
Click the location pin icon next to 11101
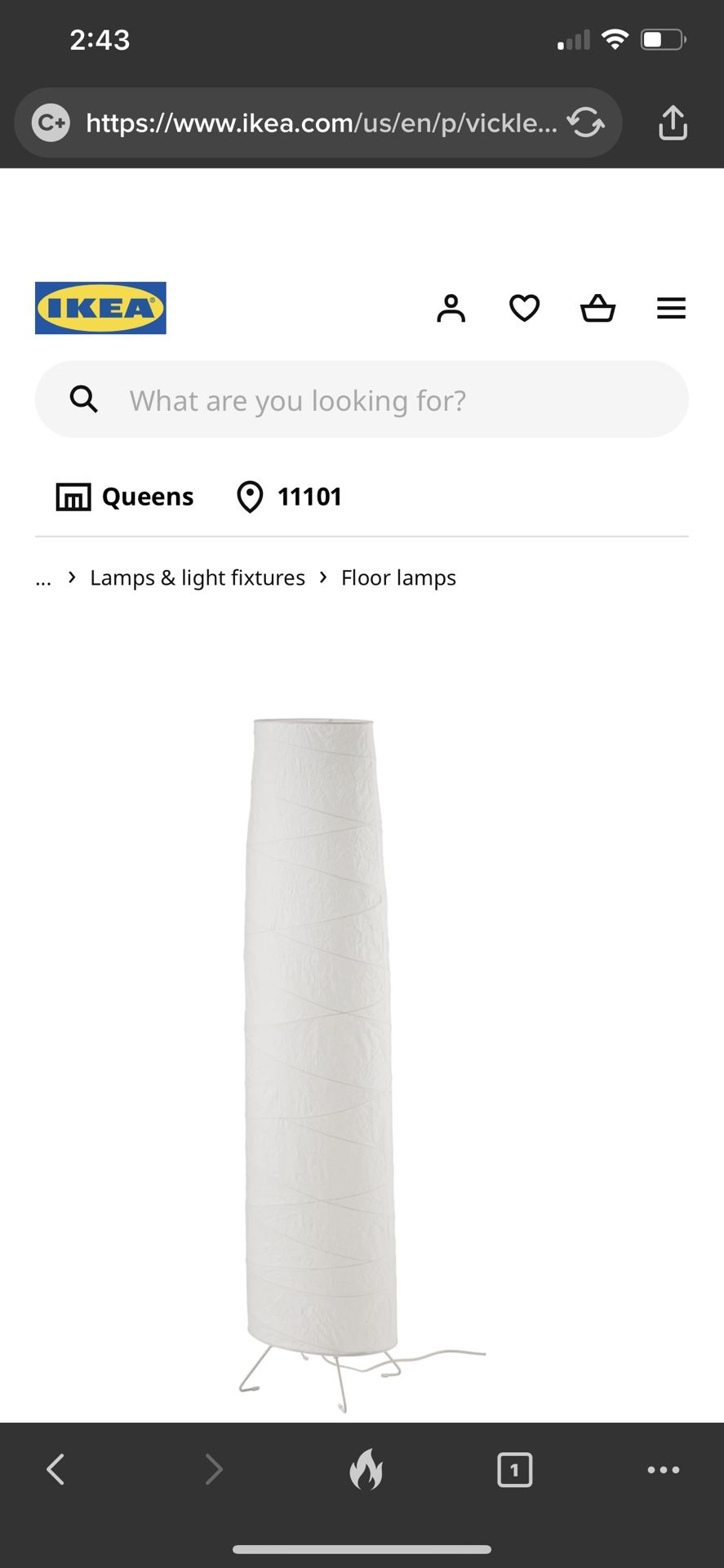pyautogui.click(x=250, y=497)
